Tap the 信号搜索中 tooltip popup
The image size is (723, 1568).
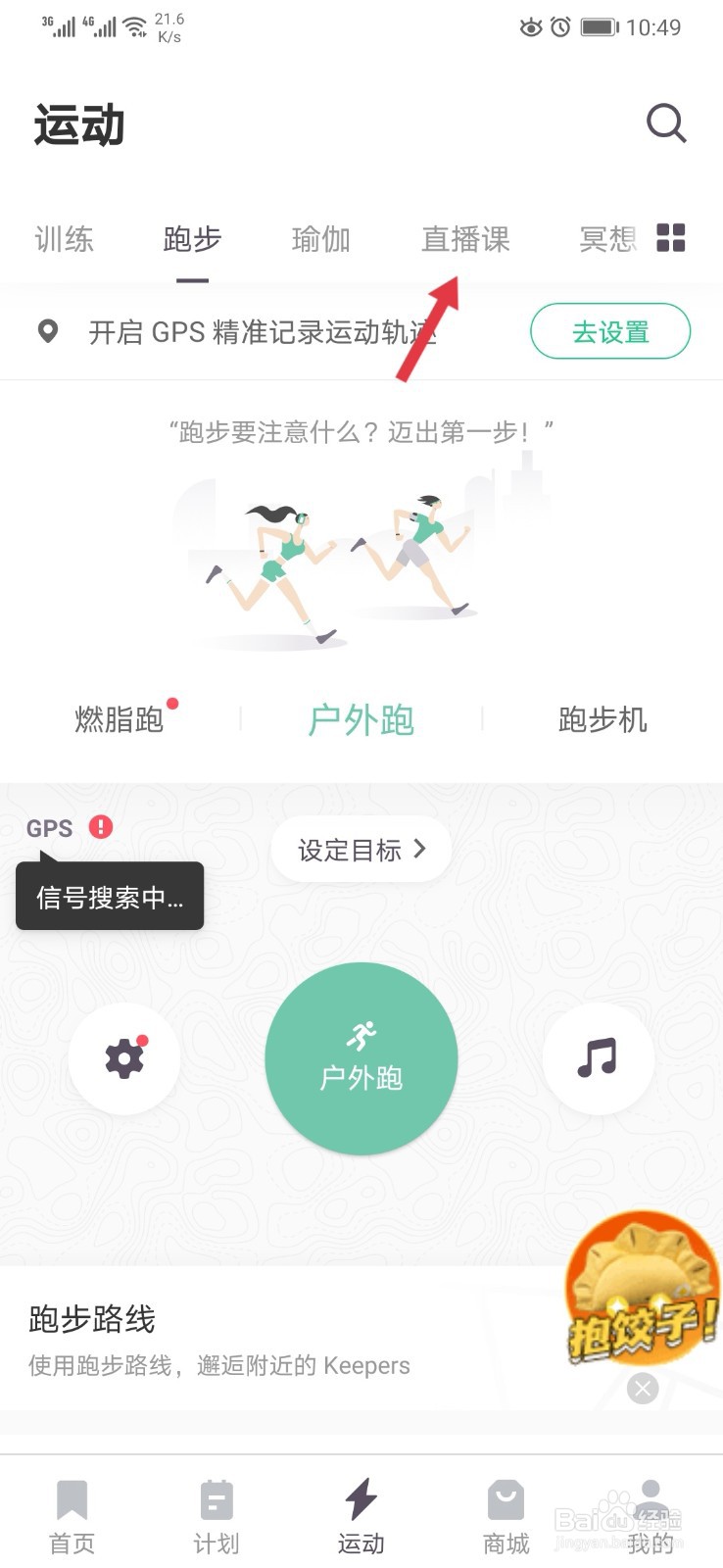click(109, 895)
